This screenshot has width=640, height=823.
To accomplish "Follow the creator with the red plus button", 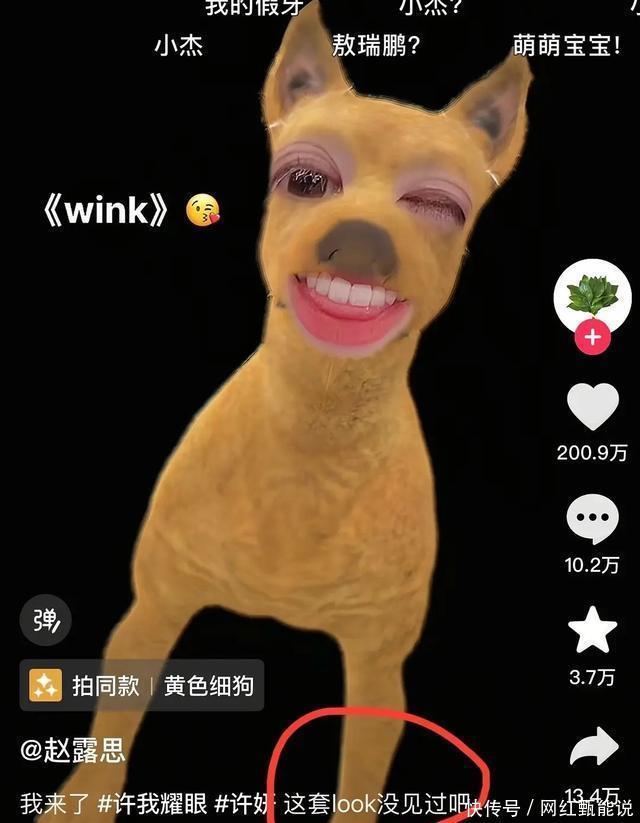I will (592, 337).
